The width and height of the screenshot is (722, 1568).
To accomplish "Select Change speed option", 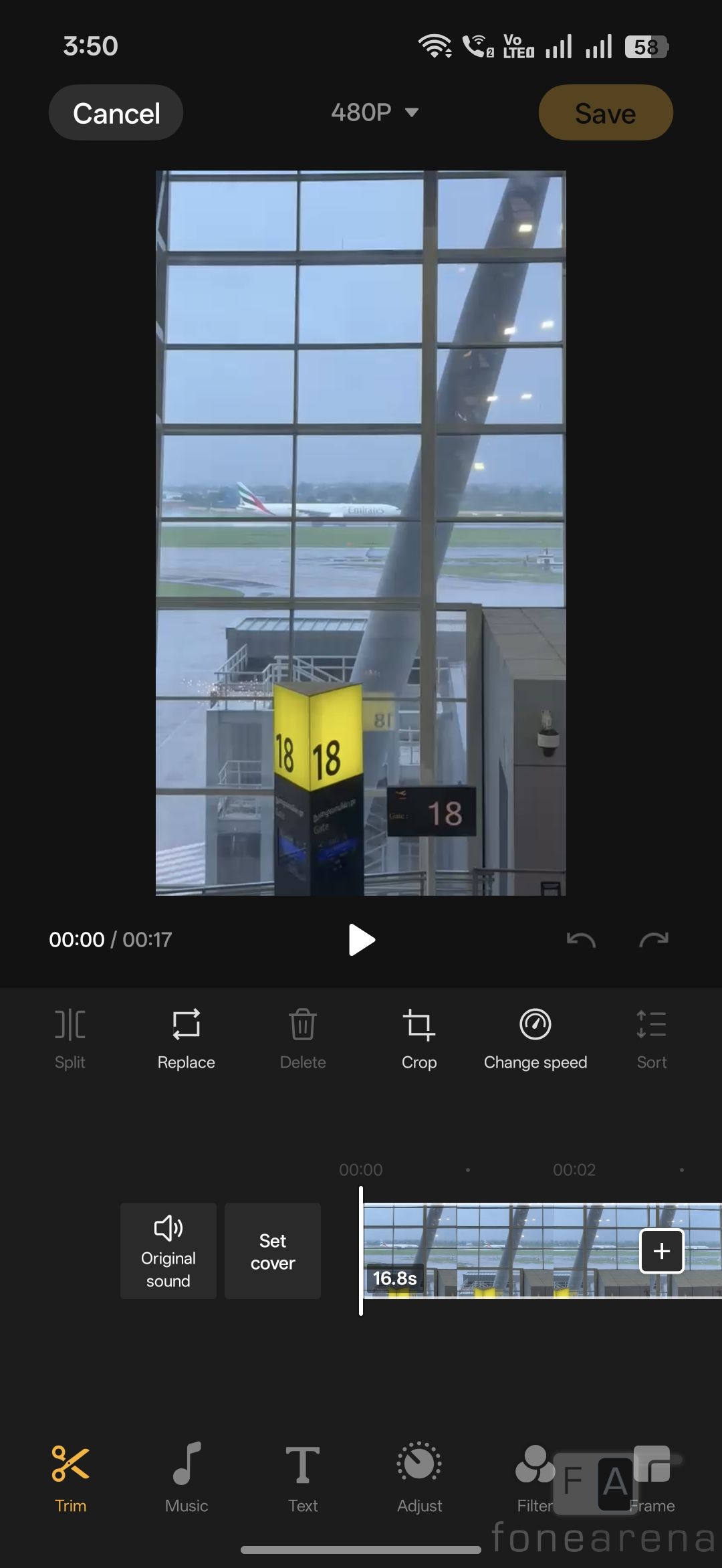I will pyautogui.click(x=535, y=1037).
